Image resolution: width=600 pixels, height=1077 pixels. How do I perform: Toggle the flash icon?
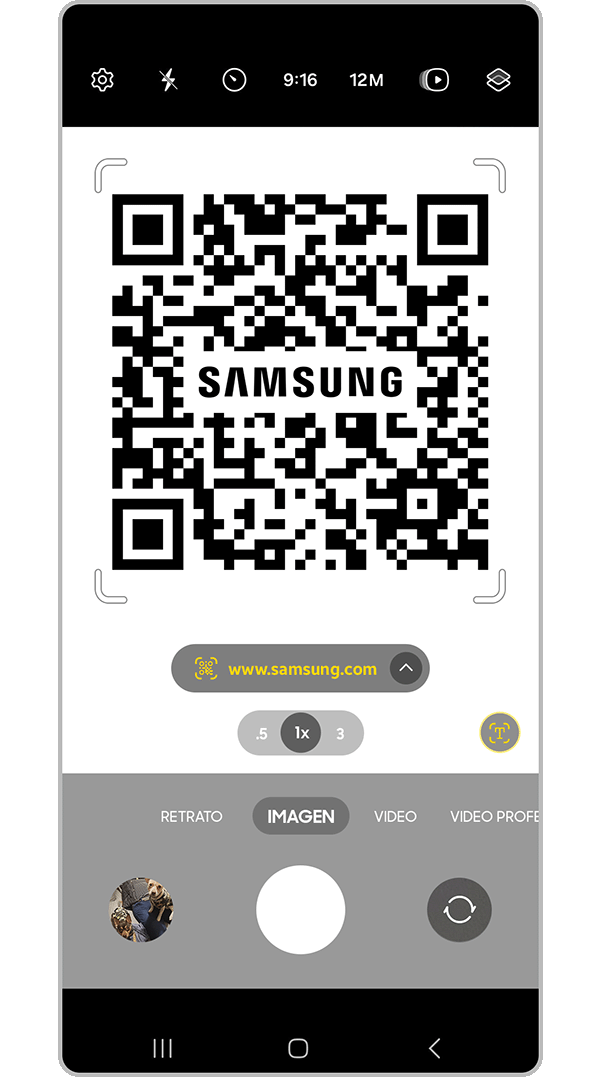(x=169, y=80)
